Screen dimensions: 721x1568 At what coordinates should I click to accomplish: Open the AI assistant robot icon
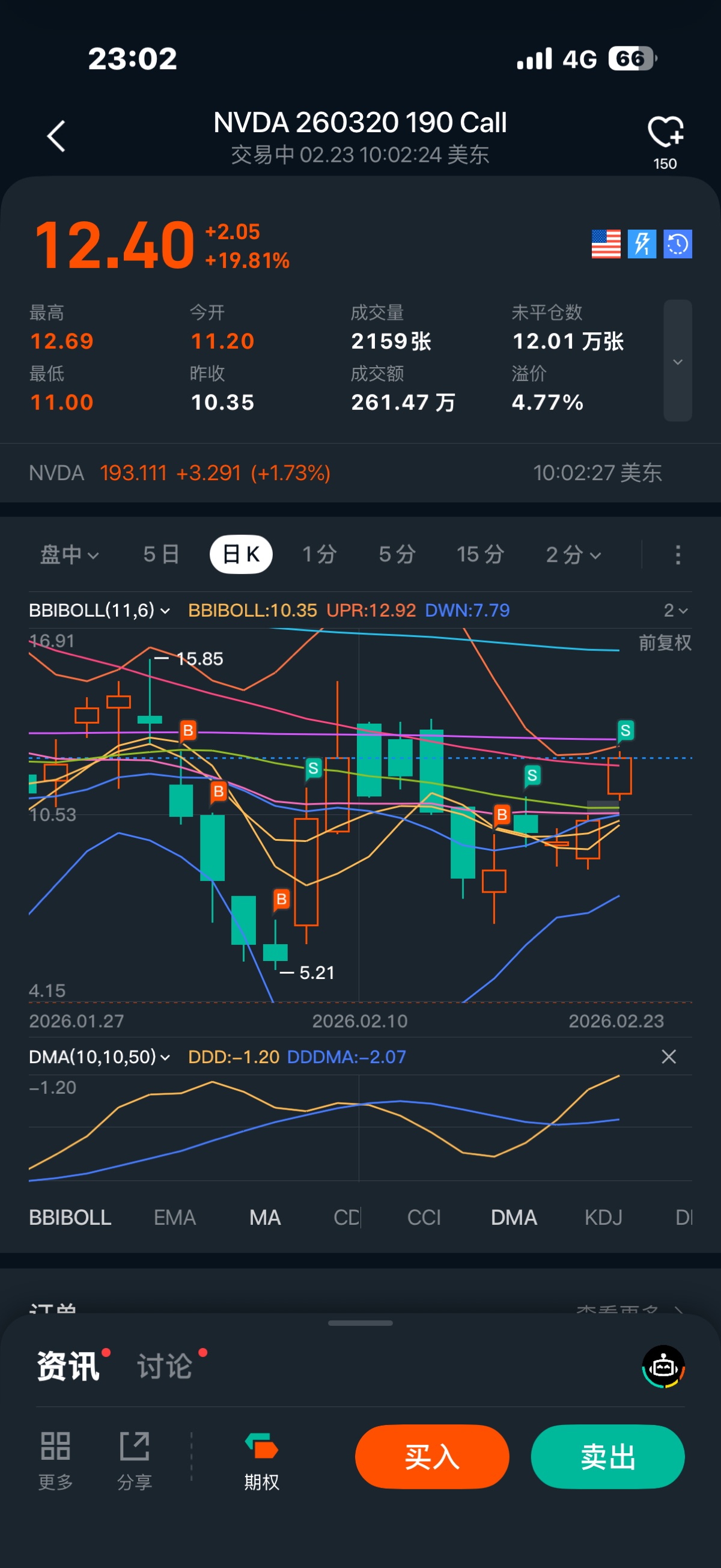(x=663, y=1367)
